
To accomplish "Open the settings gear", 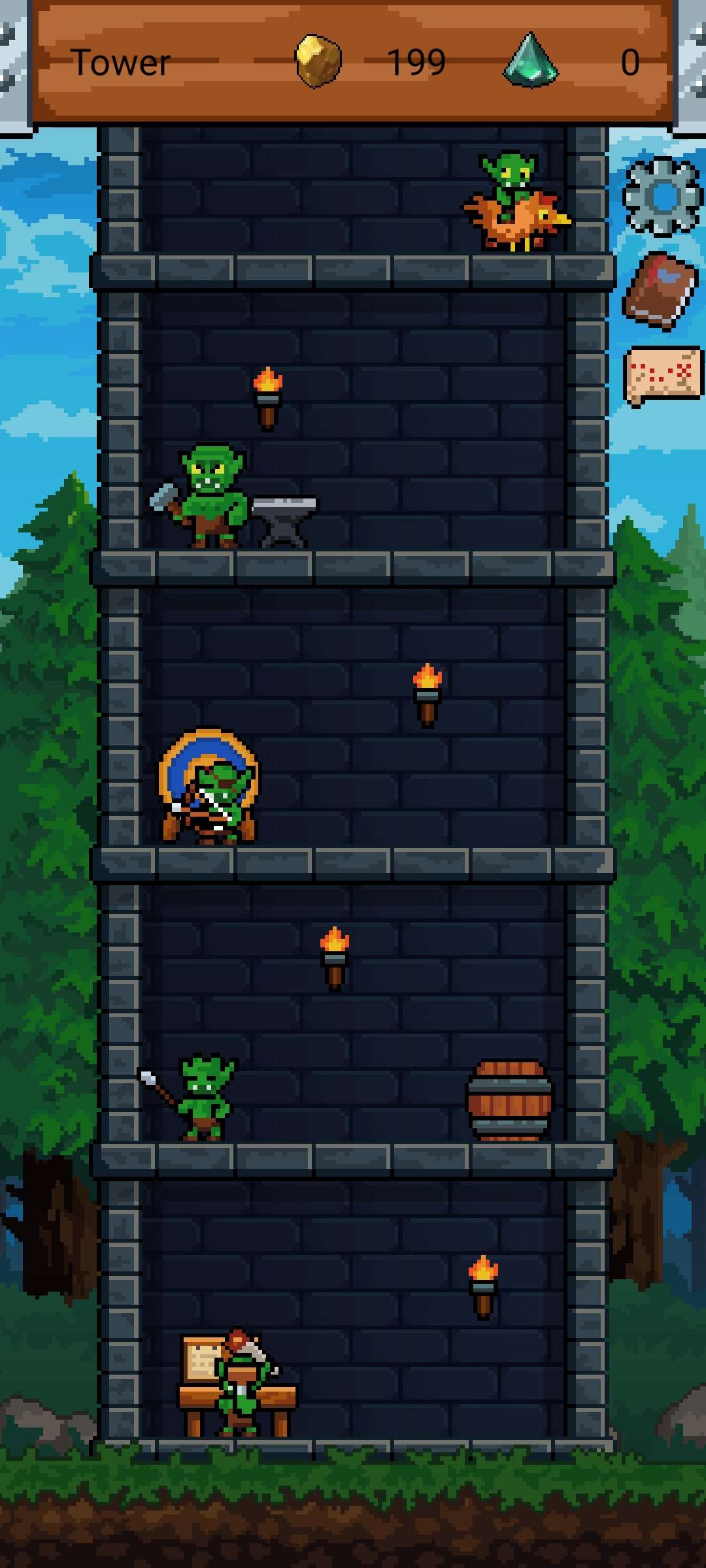I will pos(662,195).
